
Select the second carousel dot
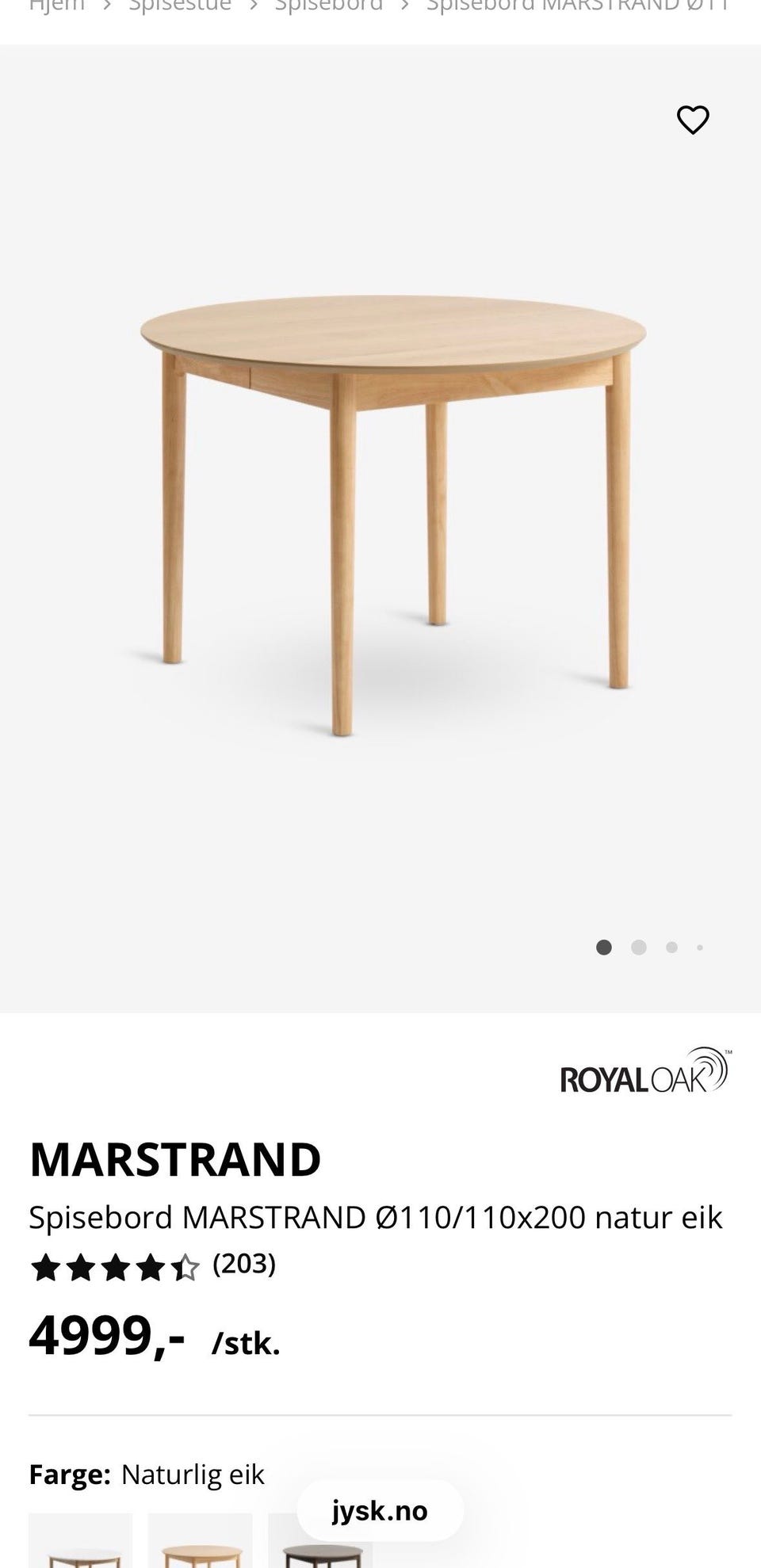pos(638,947)
